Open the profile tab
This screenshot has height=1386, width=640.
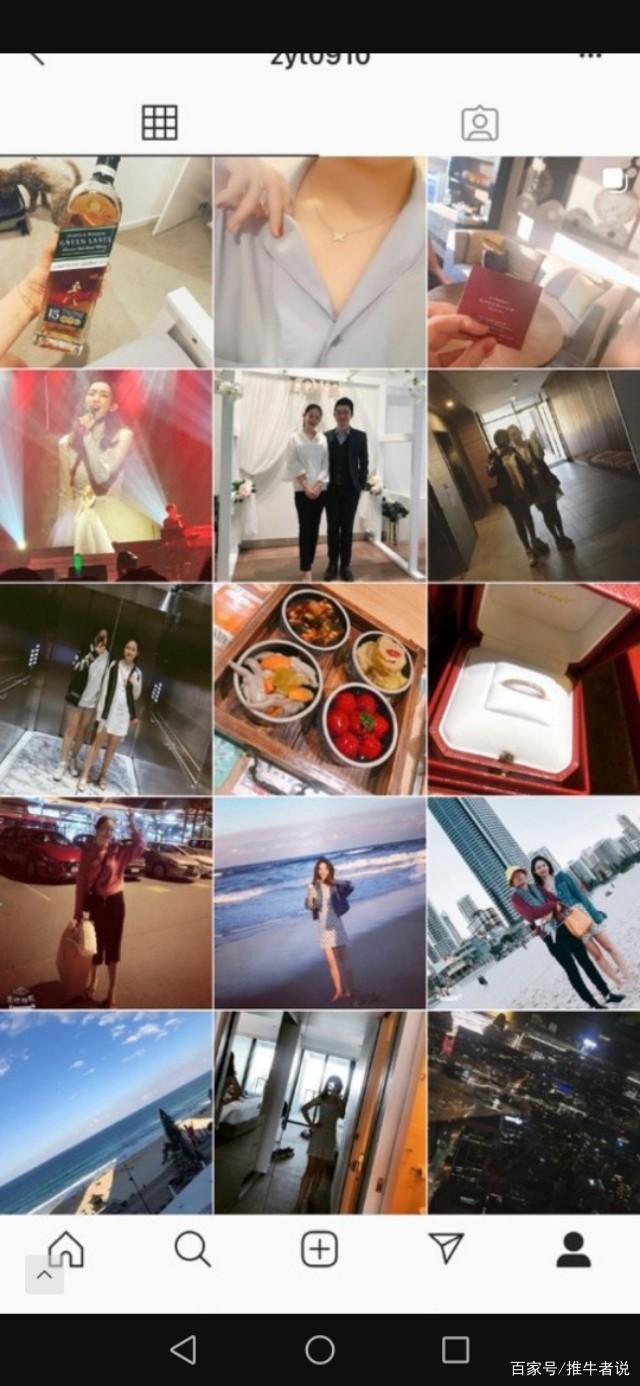click(x=573, y=1249)
